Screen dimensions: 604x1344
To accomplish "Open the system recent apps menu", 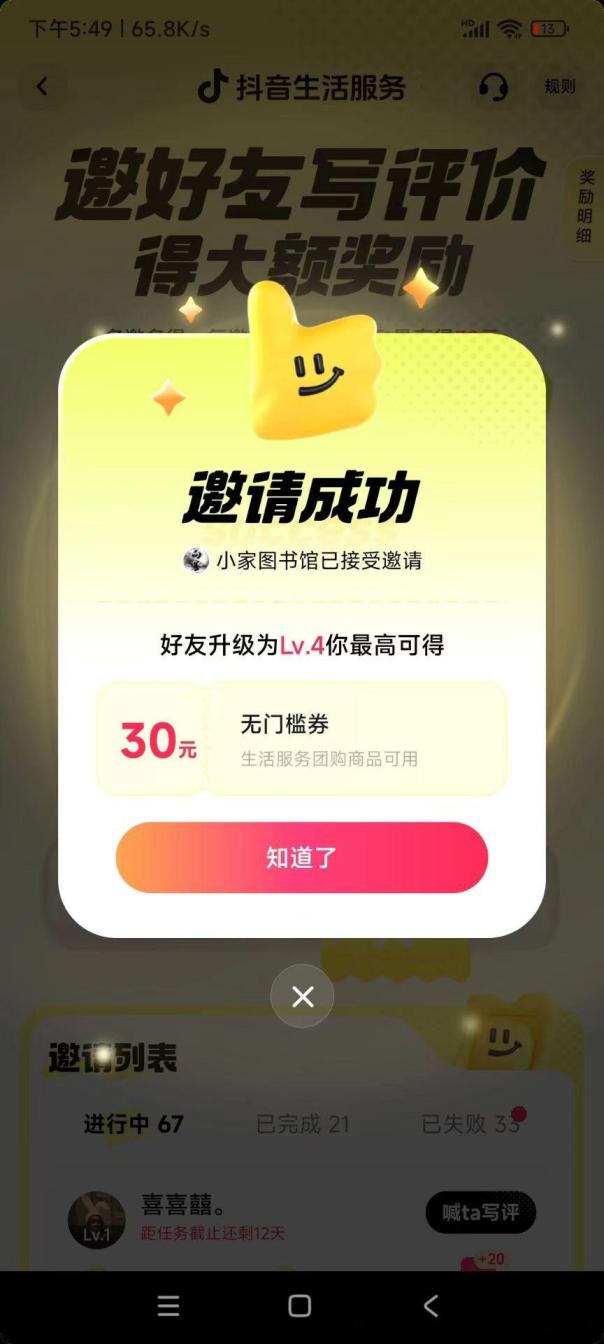I will pyautogui.click(x=169, y=1306).
